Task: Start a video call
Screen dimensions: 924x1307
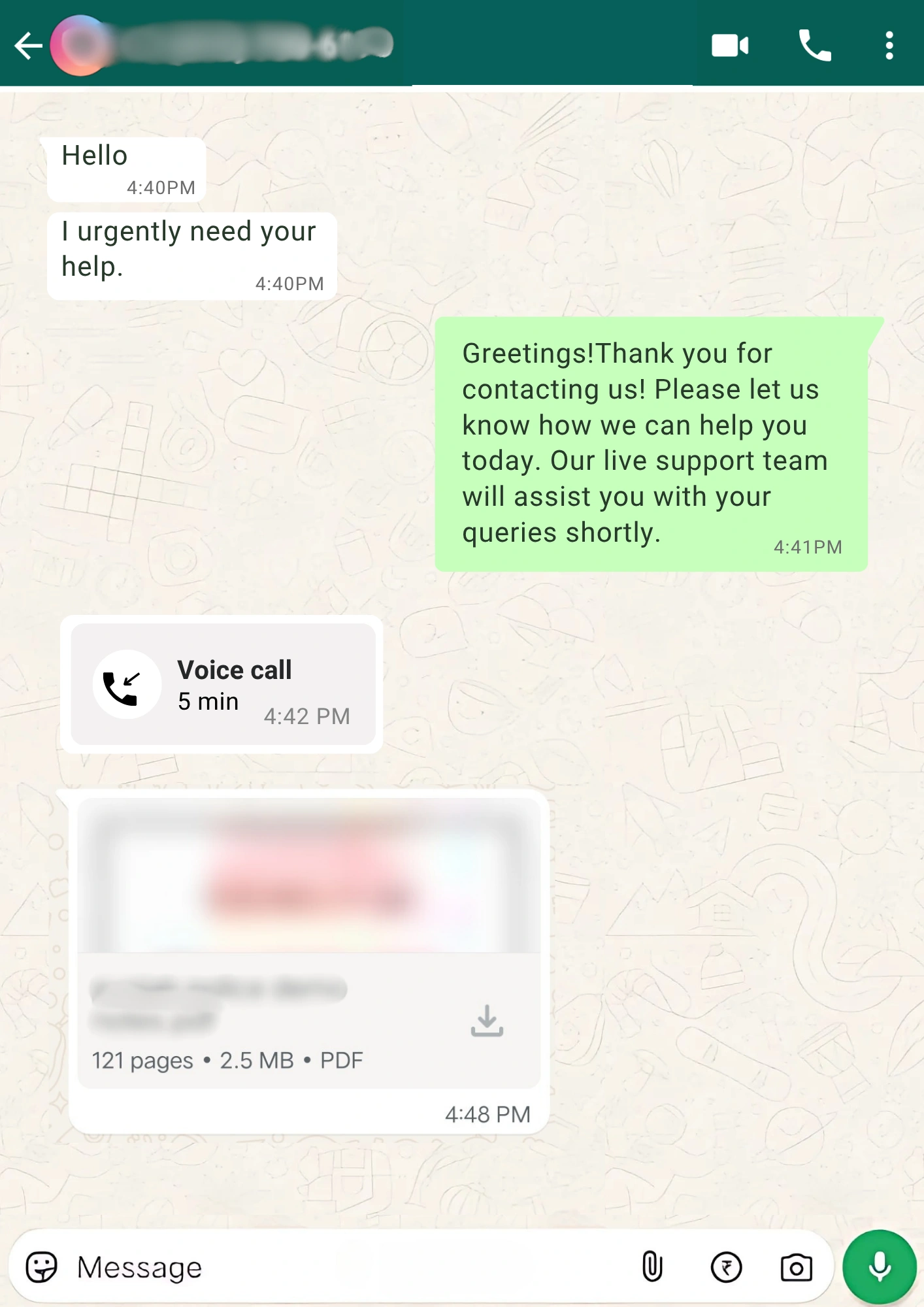Action: [730, 46]
